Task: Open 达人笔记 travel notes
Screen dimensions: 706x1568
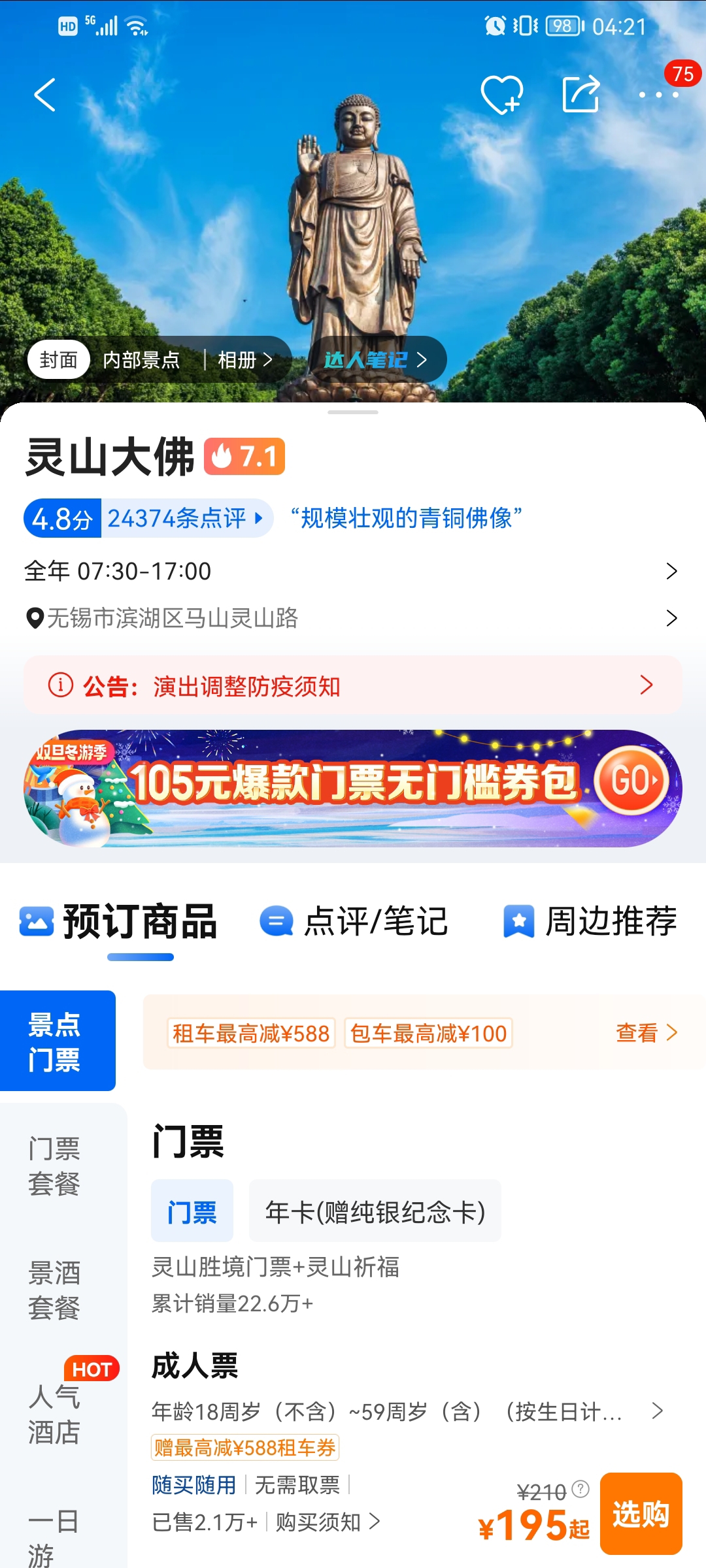Action: coord(377,359)
